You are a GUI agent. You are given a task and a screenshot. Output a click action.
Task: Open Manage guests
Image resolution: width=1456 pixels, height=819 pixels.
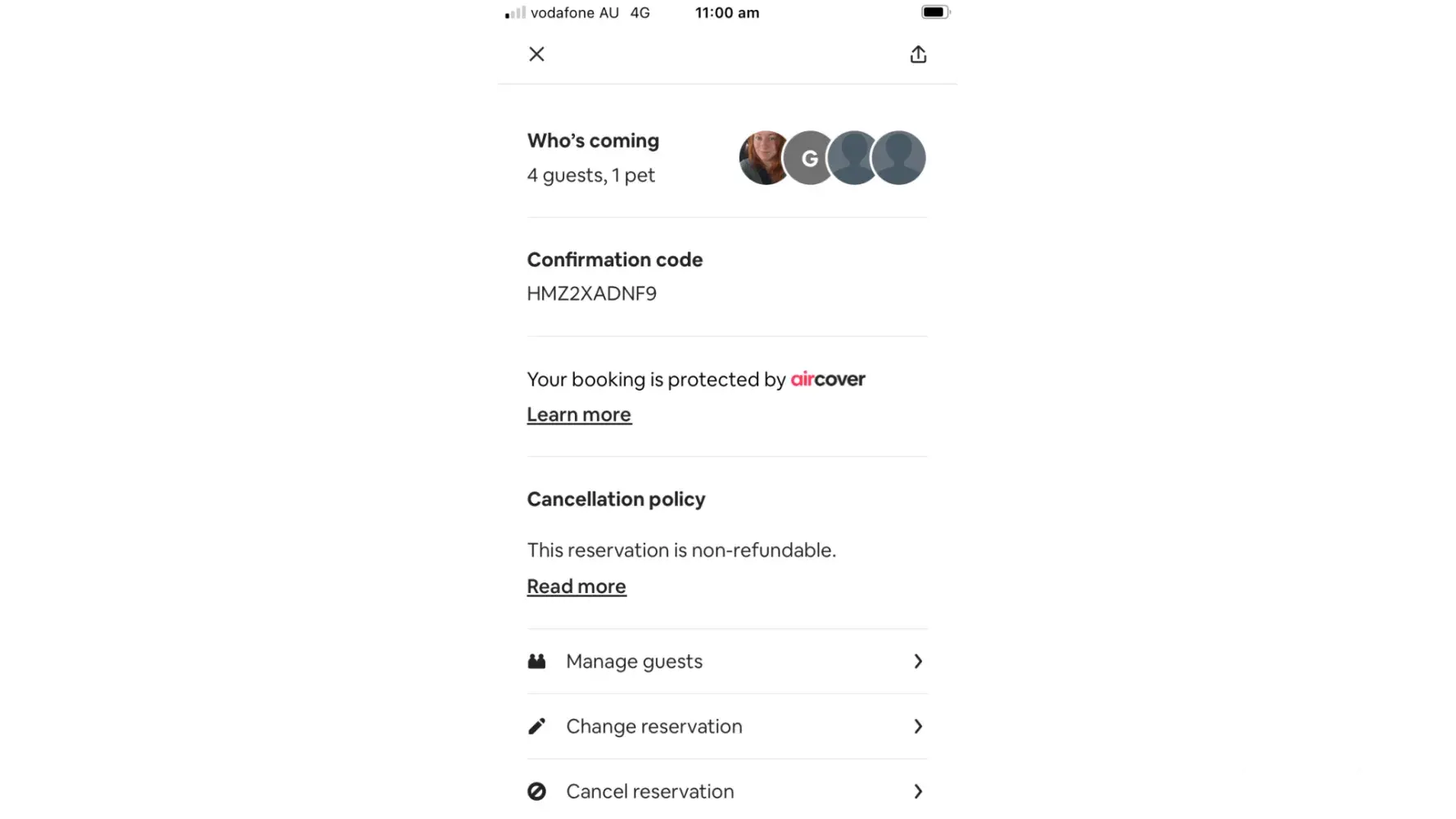tap(726, 662)
